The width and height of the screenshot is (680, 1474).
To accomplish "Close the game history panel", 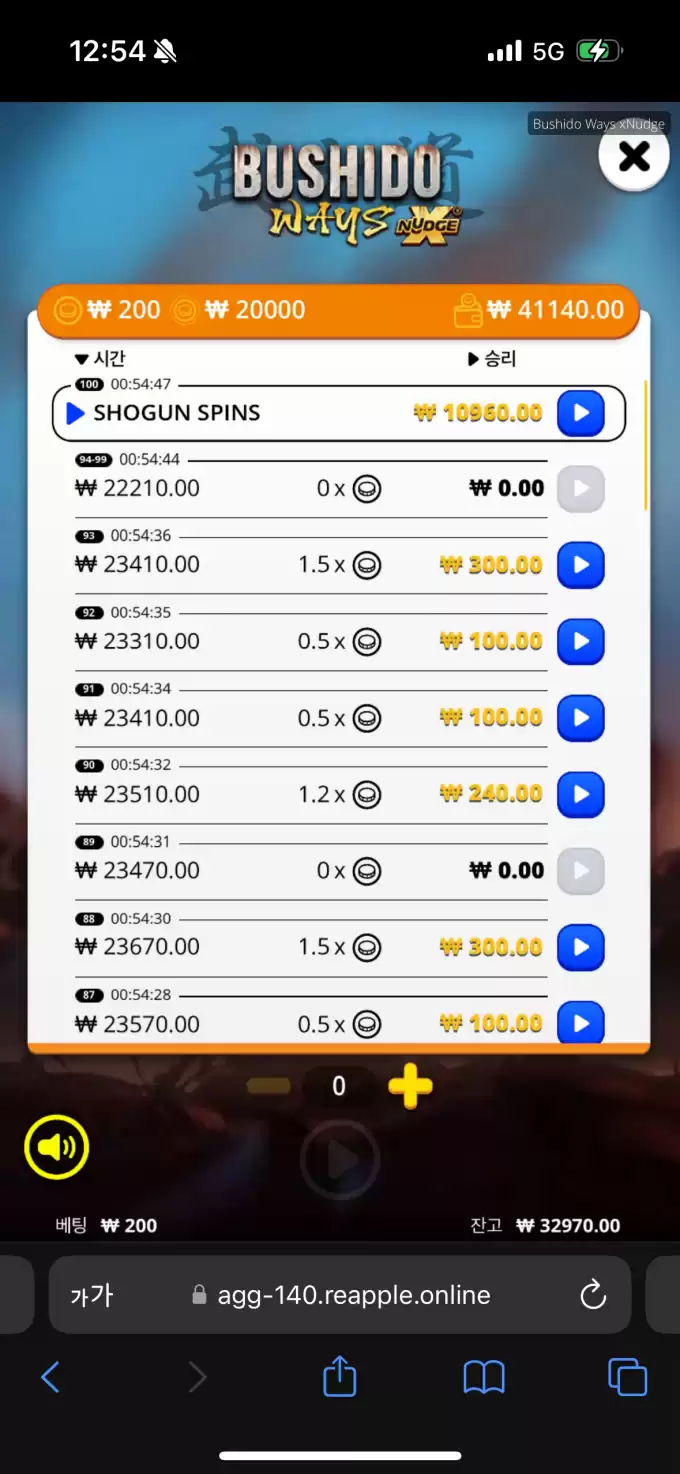I will pos(634,157).
